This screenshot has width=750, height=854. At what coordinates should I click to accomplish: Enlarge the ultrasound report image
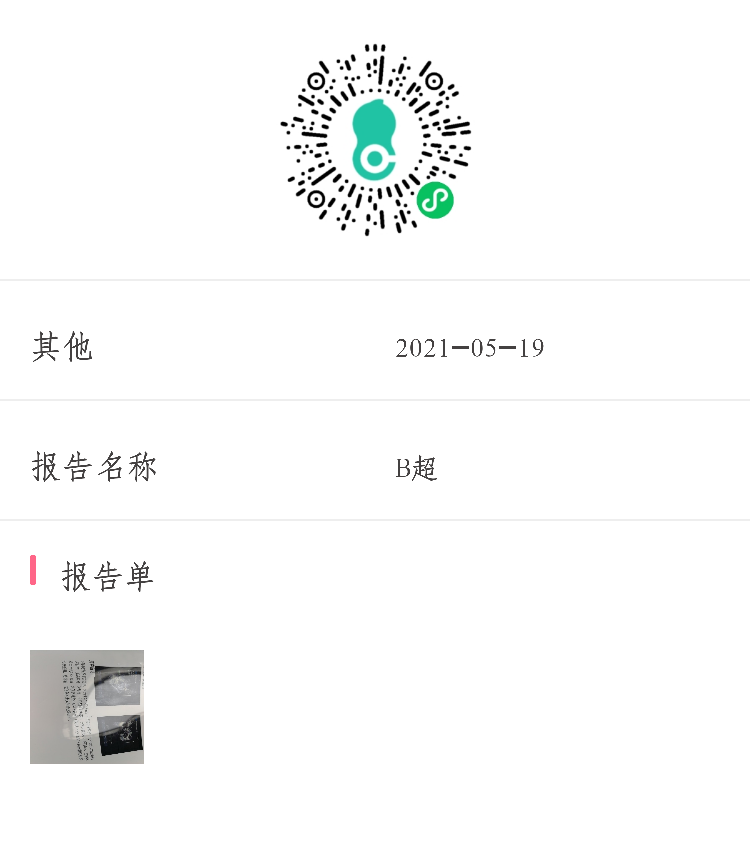click(87, 707)
